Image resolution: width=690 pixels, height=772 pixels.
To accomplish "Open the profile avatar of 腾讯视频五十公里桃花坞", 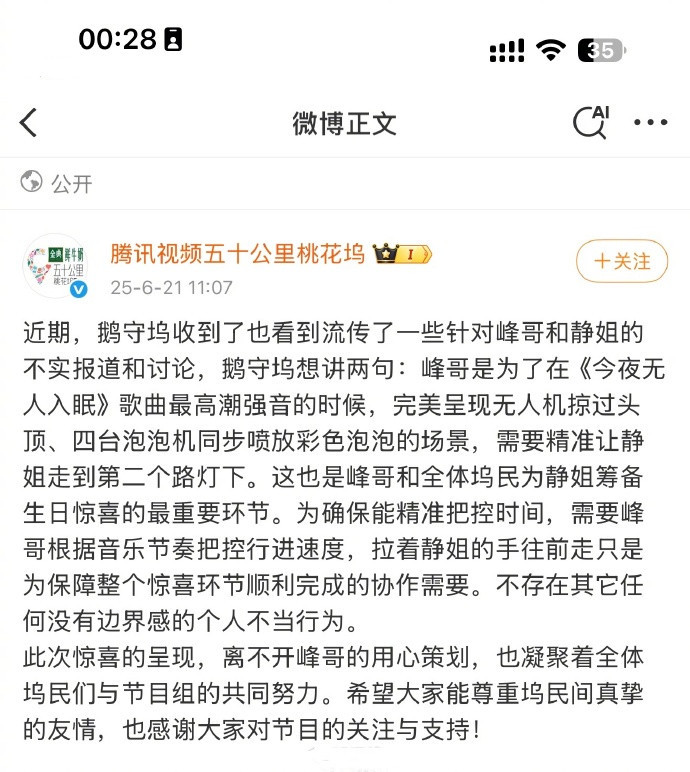I will coord(56,267).
